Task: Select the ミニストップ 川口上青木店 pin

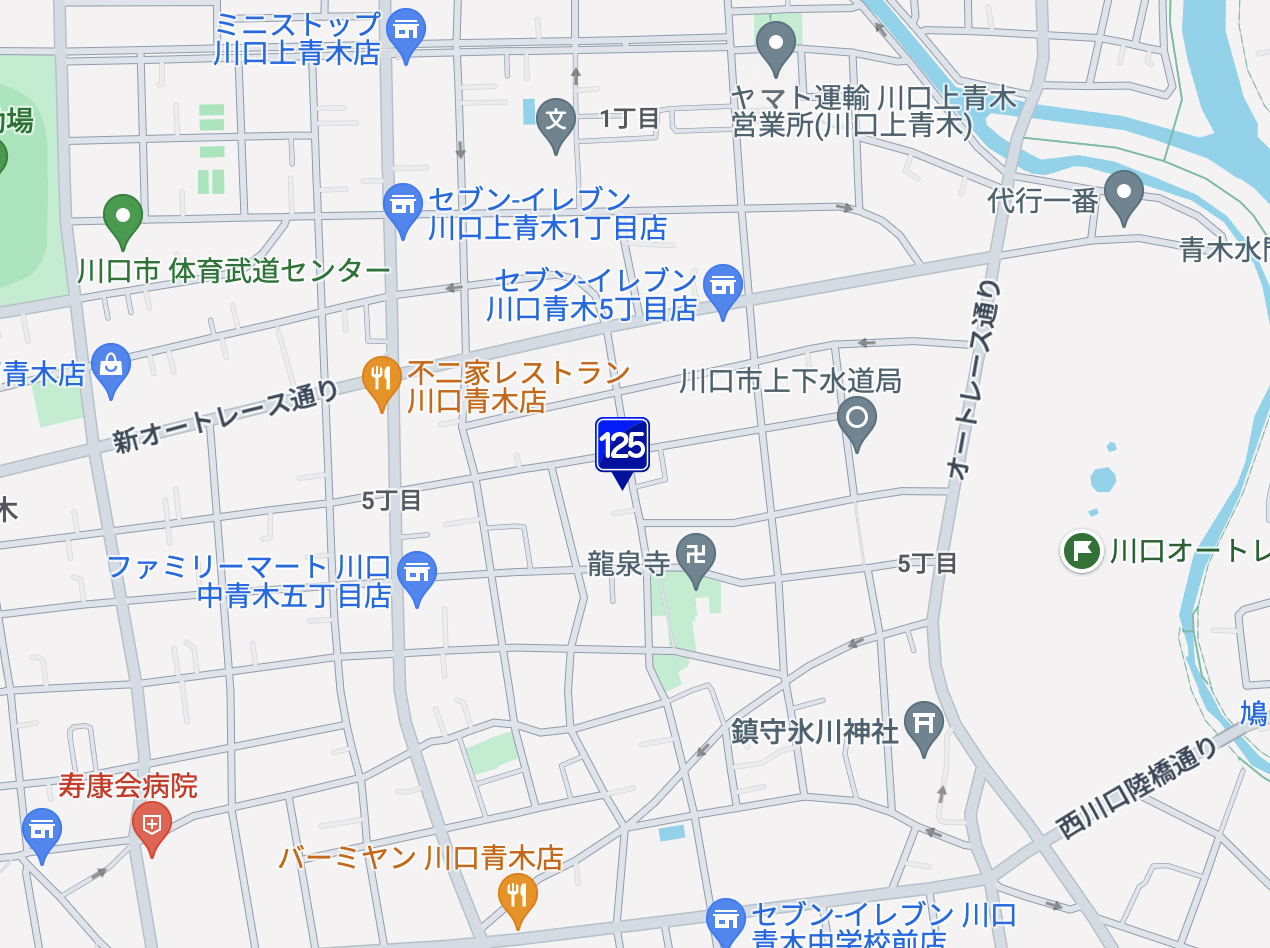Action: pos(405,31)
